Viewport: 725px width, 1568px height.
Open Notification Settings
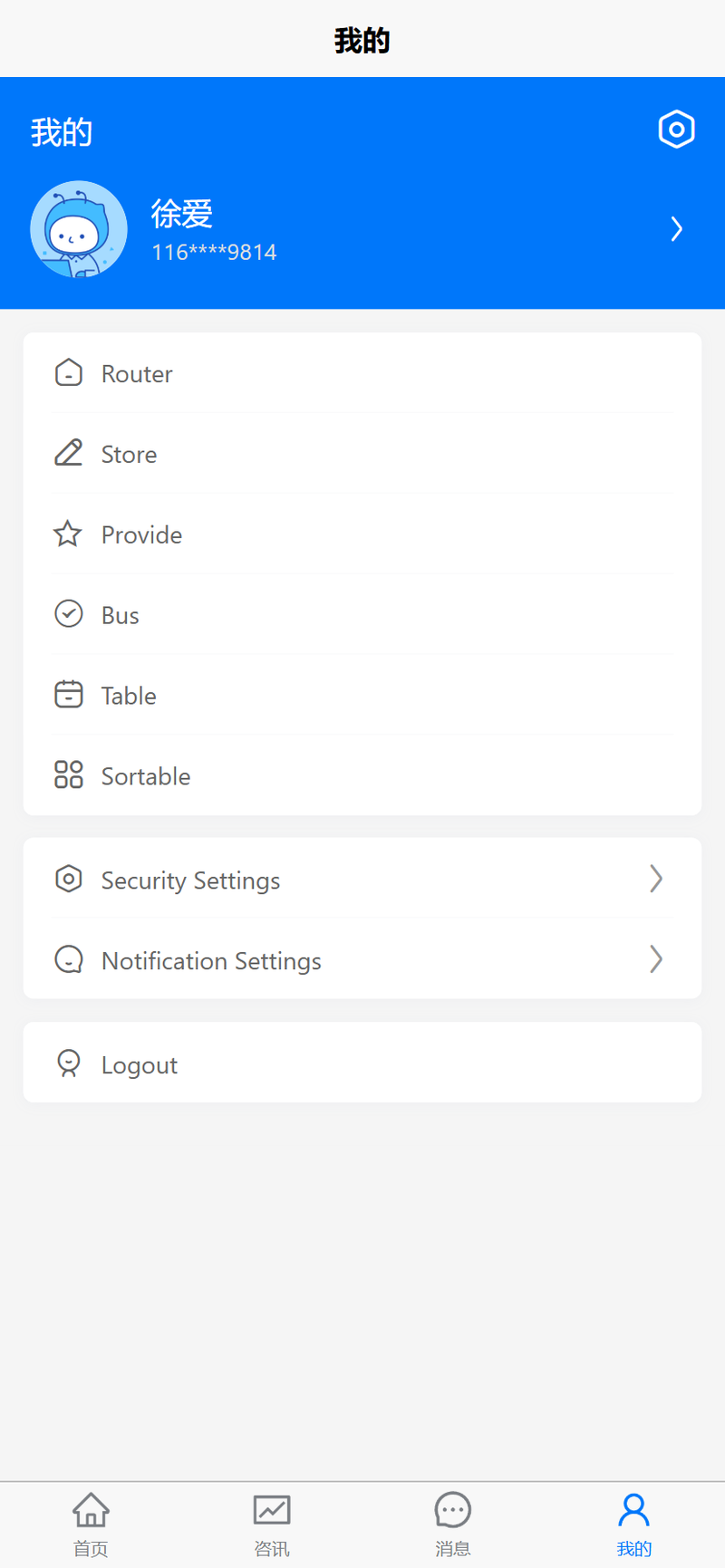(x=362, y=959)
